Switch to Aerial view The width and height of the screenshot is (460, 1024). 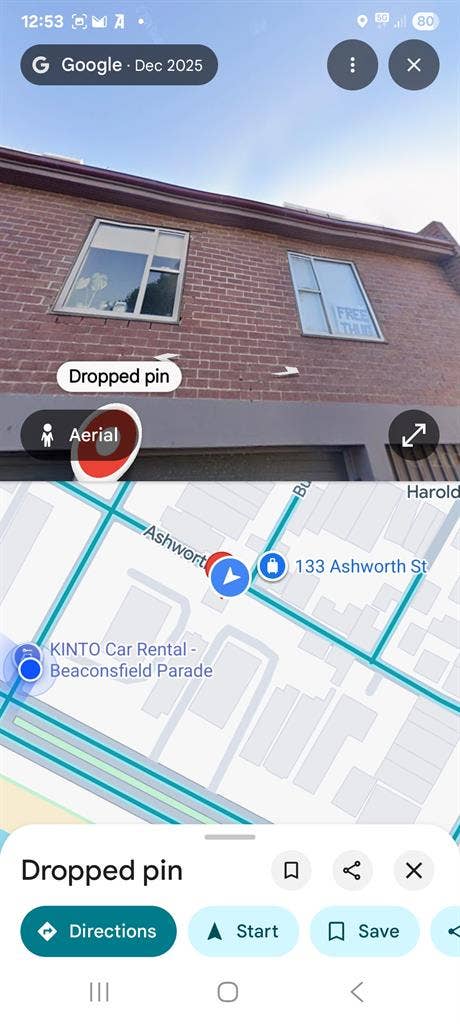[x=80, y=436]
